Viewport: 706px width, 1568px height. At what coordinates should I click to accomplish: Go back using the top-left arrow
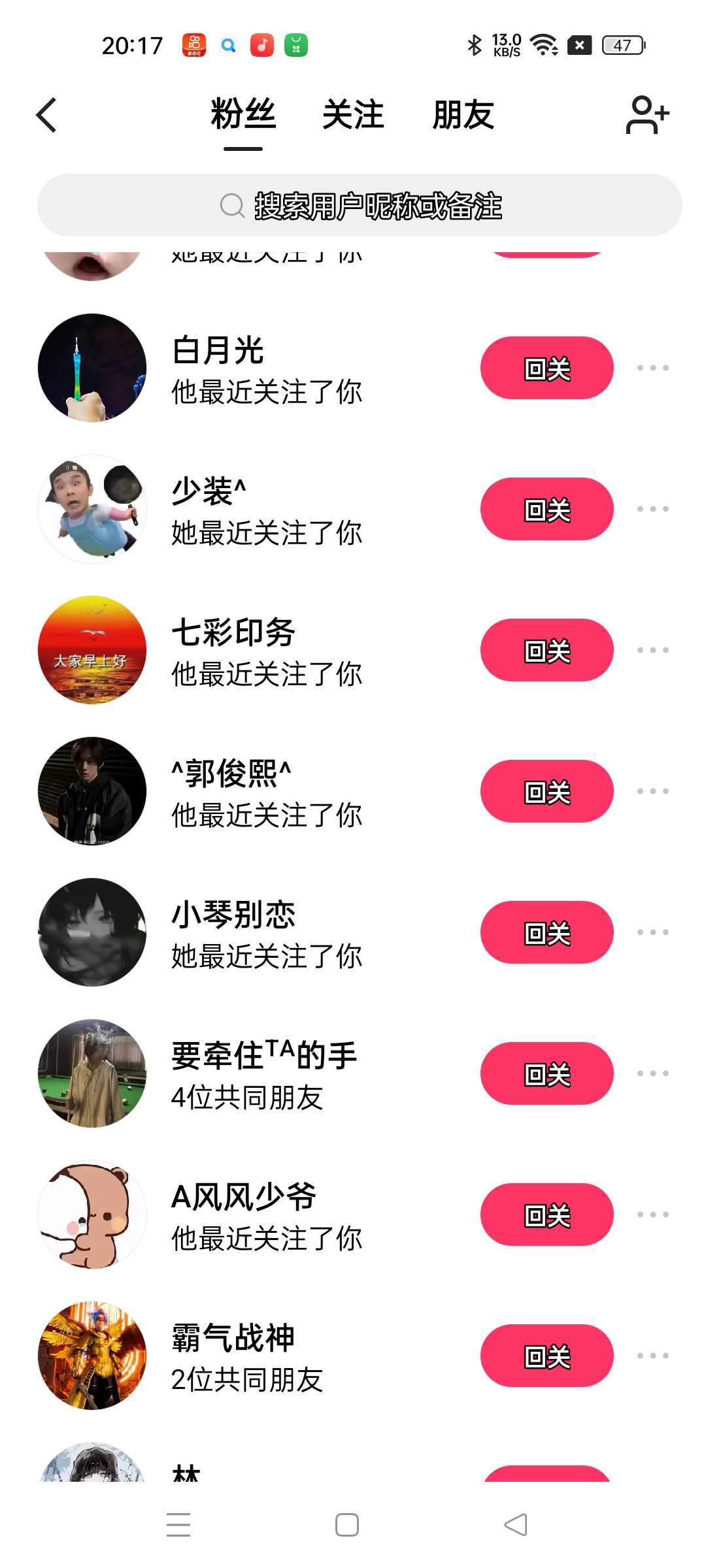pos(46,116)
